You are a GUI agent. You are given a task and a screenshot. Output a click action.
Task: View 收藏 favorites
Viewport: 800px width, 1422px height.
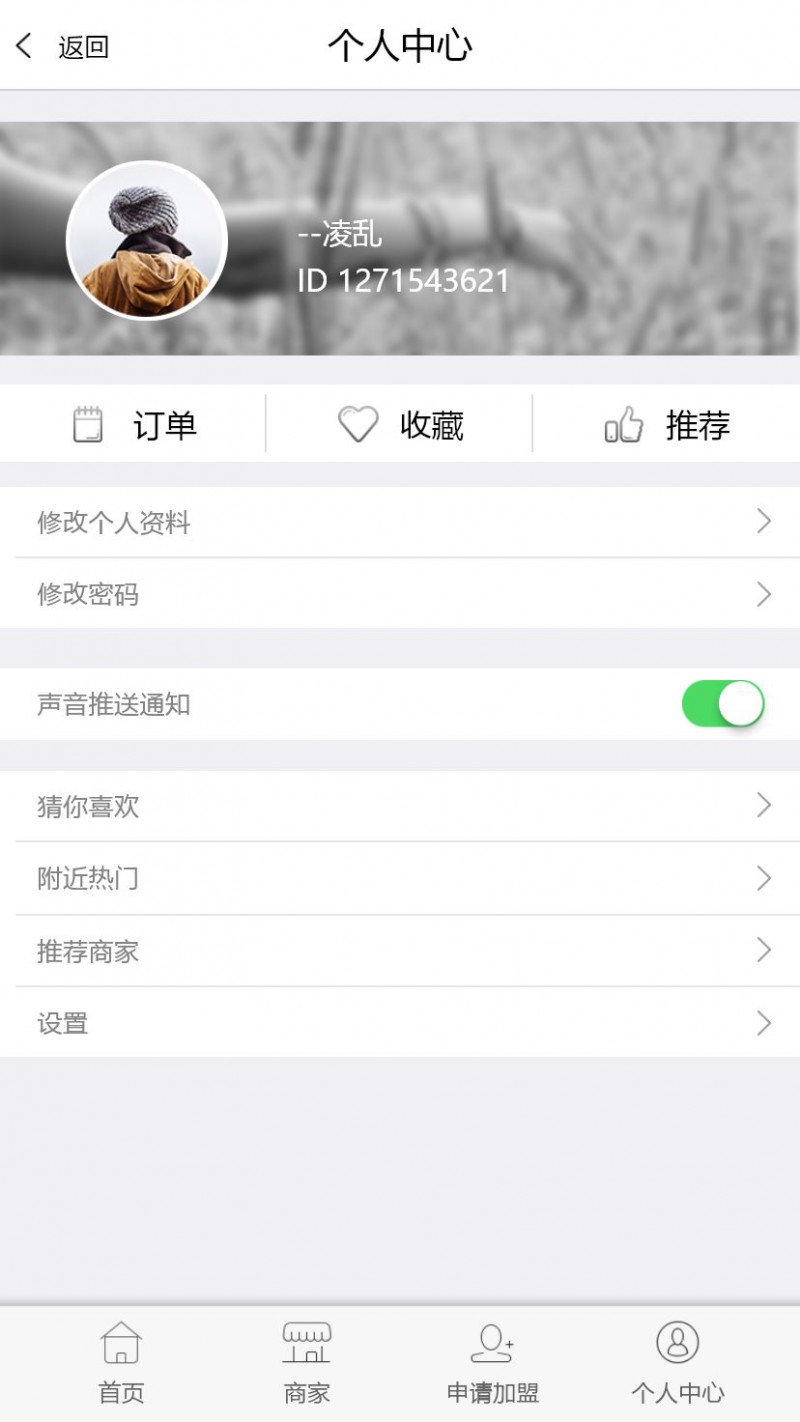(400, 425)
